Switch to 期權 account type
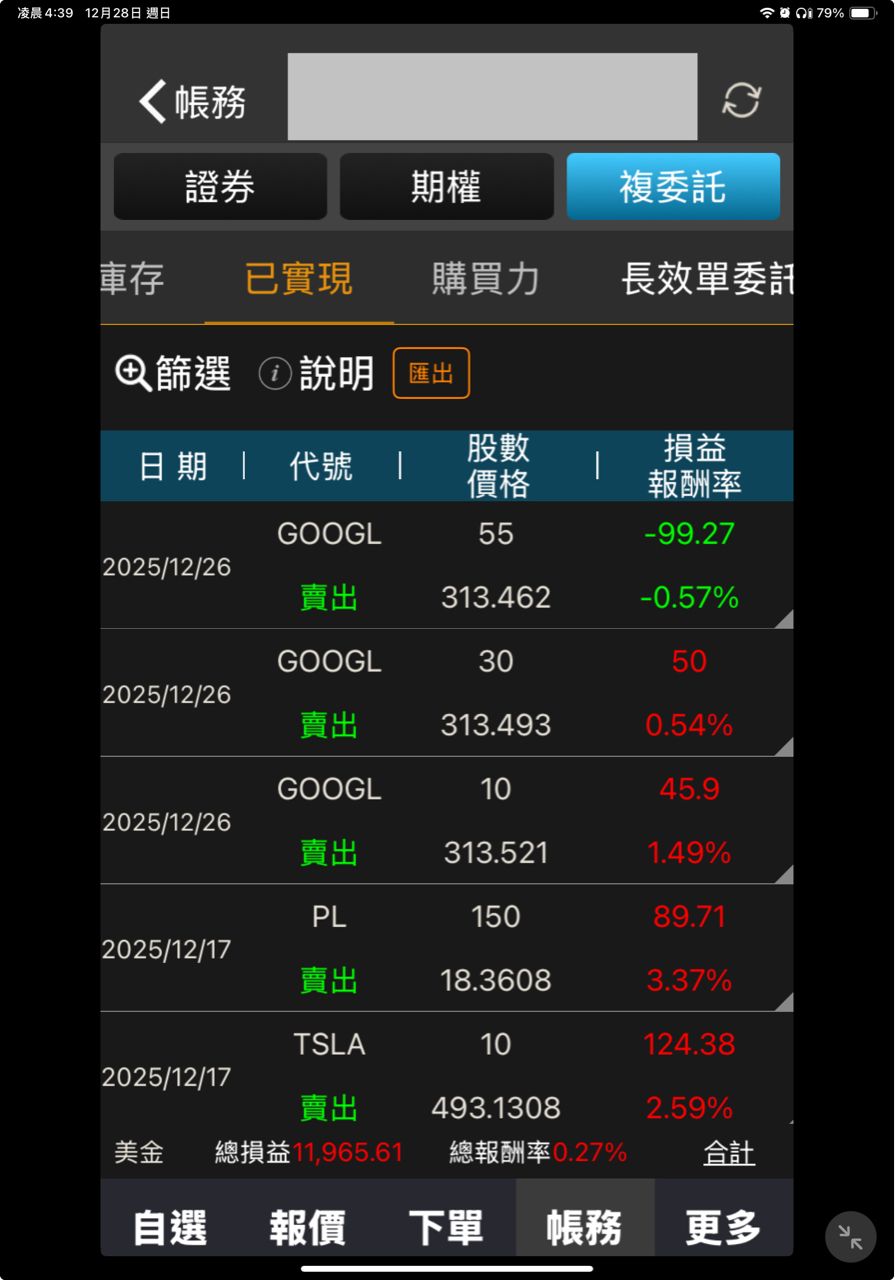The image size is (895, 1280). click(446, 187)
